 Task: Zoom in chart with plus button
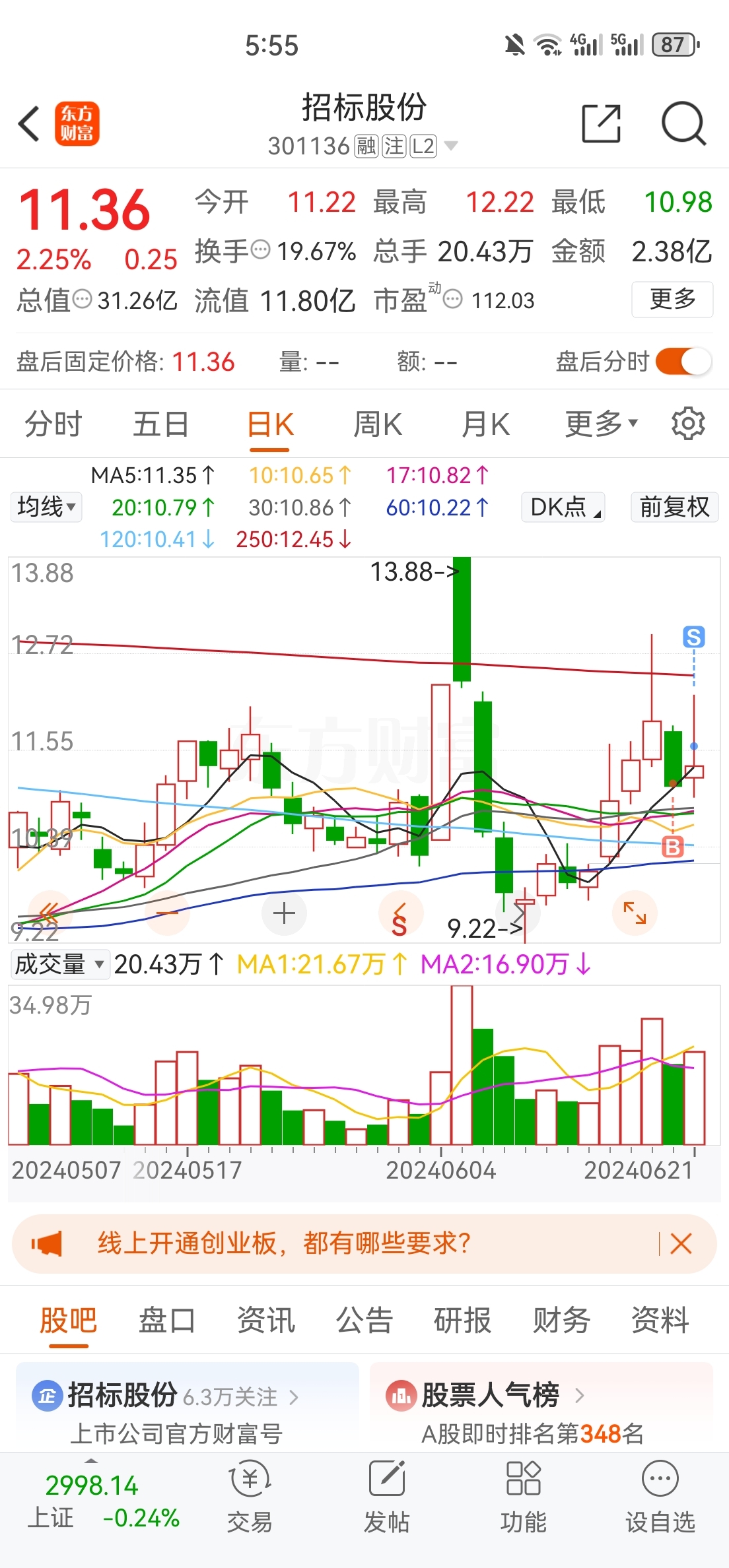pyautogui.click(x=284, y=914)
